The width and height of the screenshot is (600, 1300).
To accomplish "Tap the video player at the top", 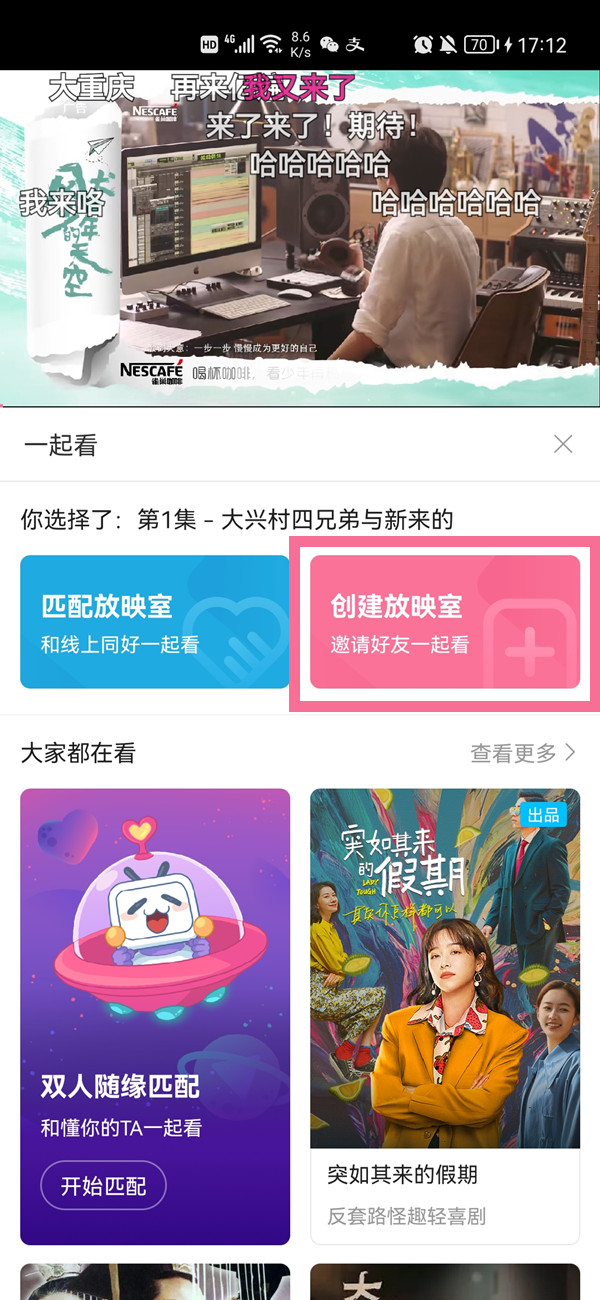I will (x=300, y=237).
